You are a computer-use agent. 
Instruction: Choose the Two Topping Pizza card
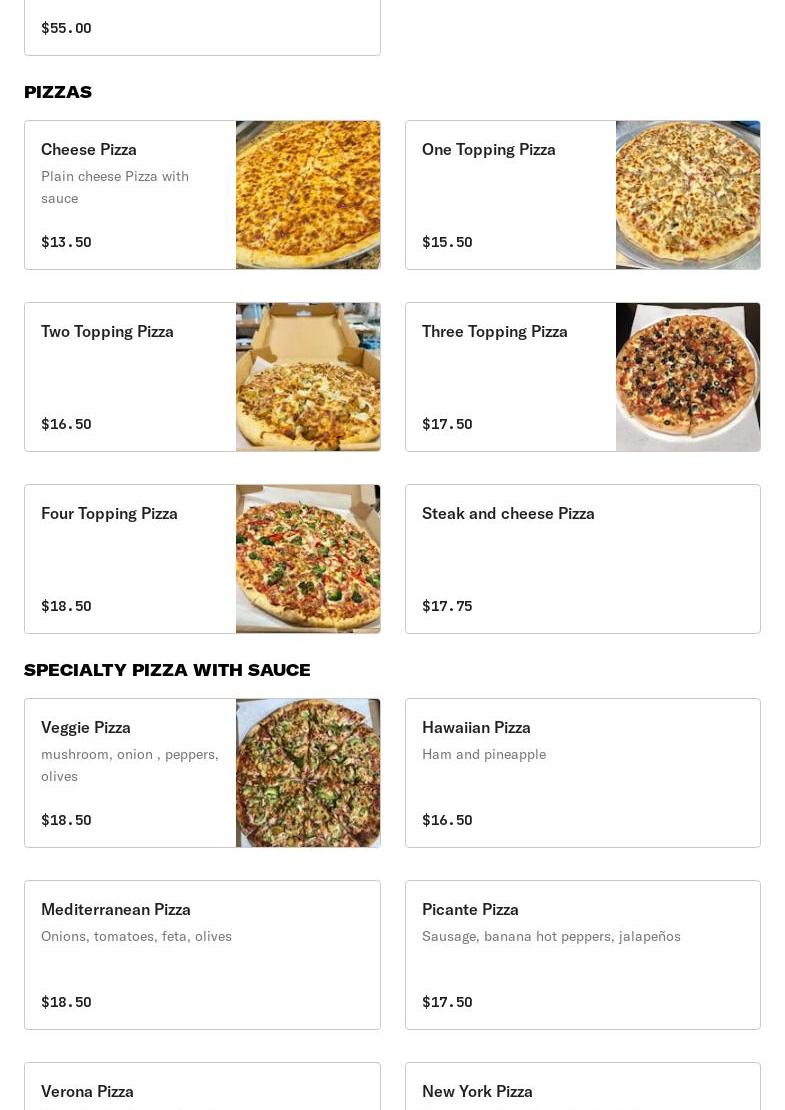coord(202,377)
